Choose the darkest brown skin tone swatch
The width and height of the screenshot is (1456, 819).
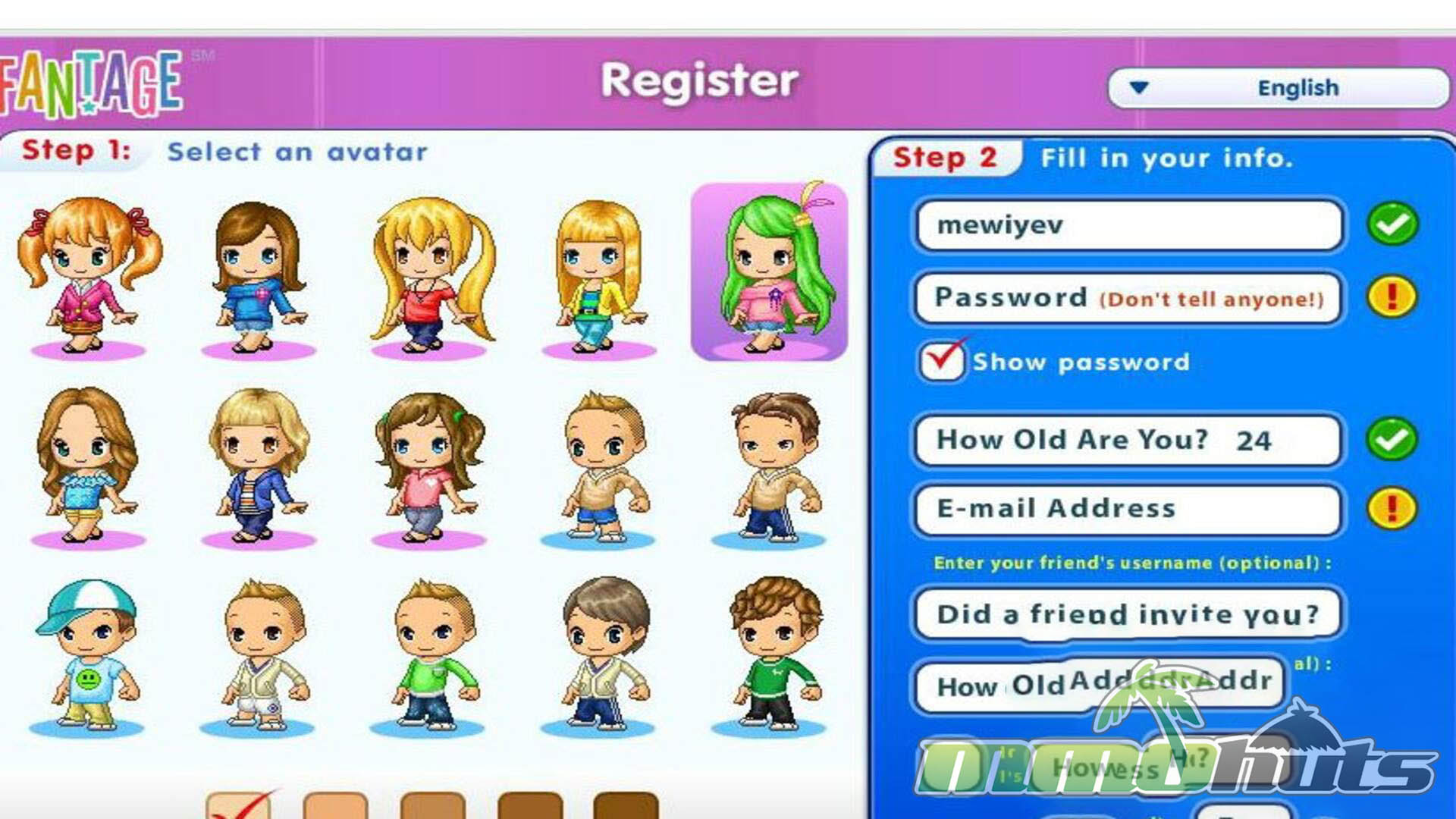[x=626, y=807]
